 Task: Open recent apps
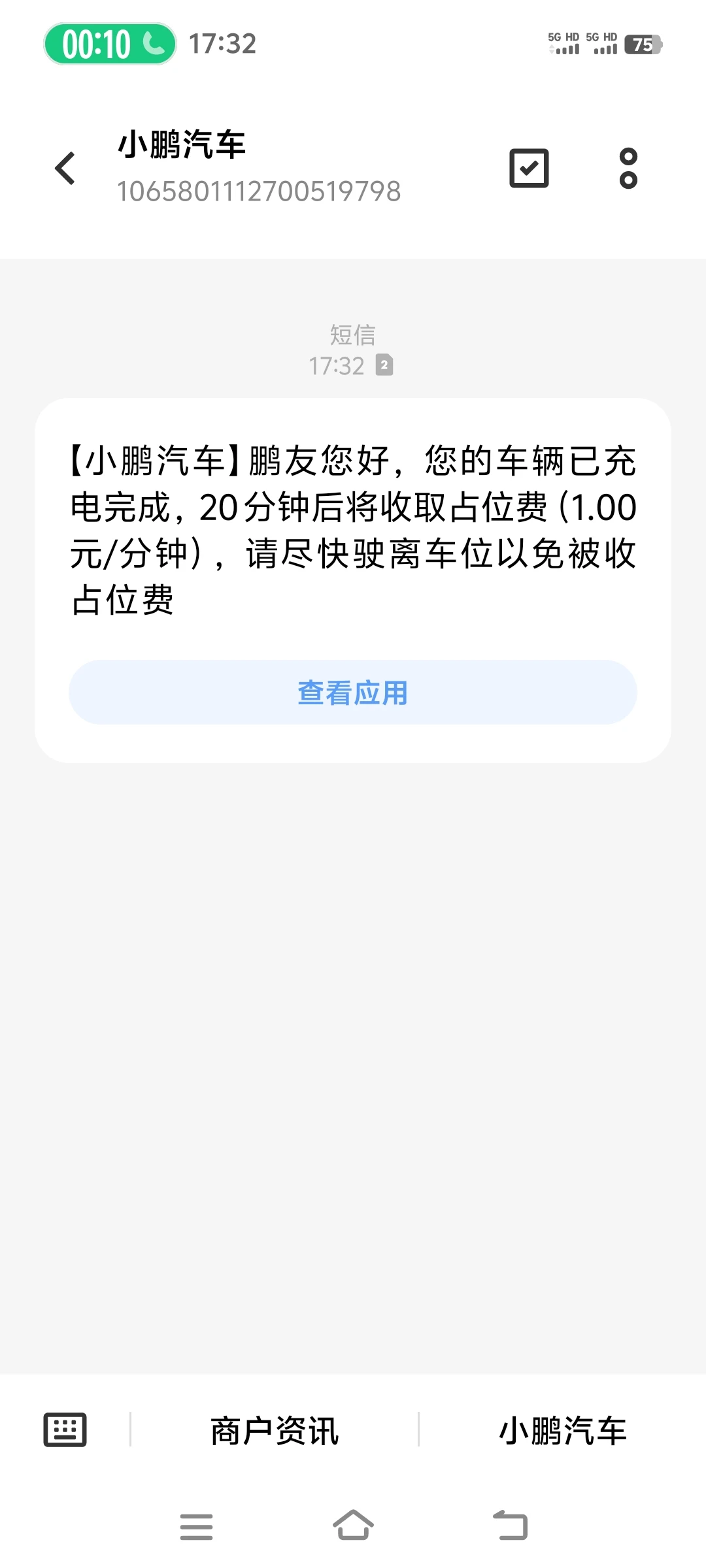coord(196,1527)
